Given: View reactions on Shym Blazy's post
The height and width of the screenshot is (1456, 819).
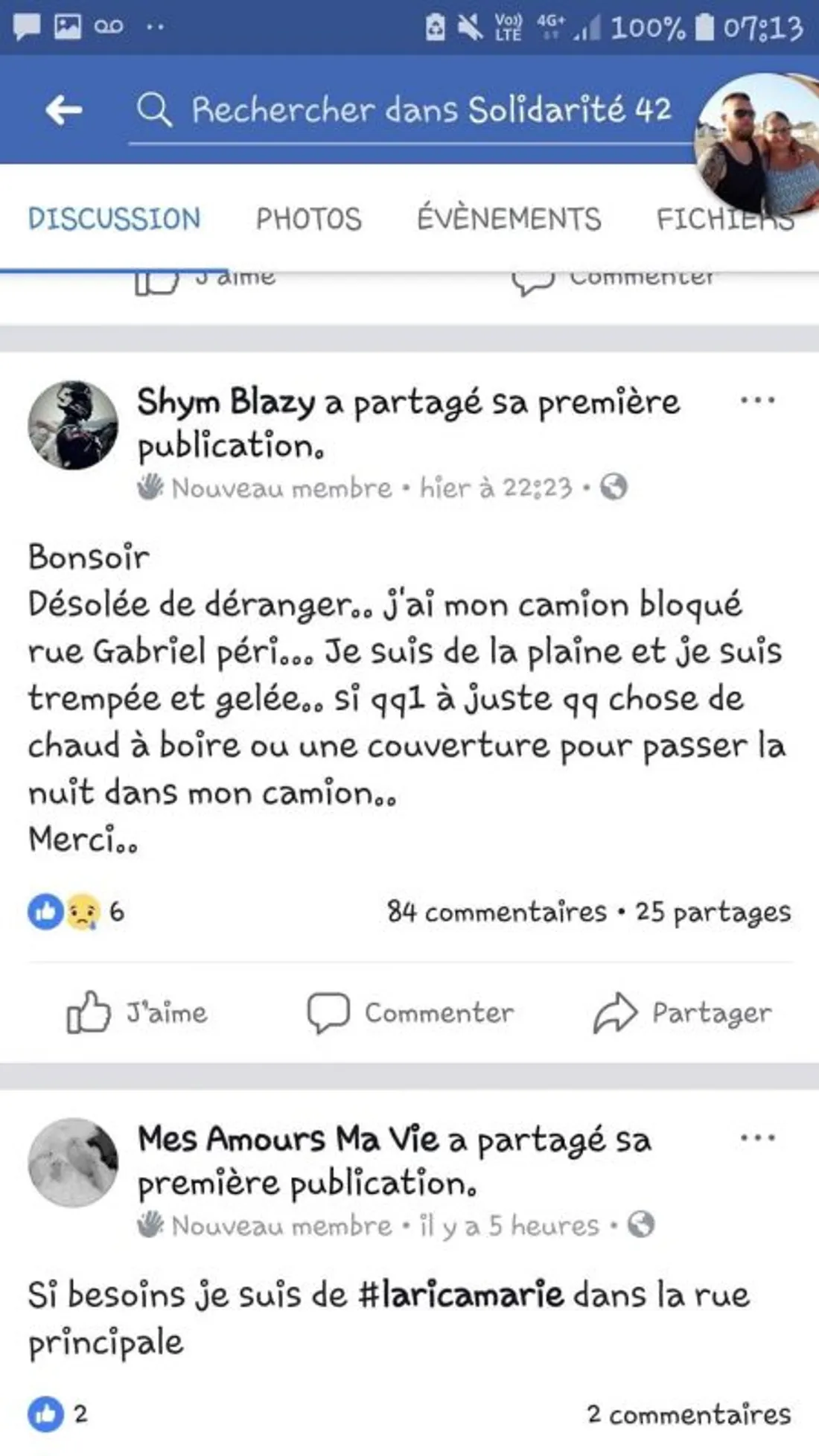Looking at the screenshot, I should point(76,912).
